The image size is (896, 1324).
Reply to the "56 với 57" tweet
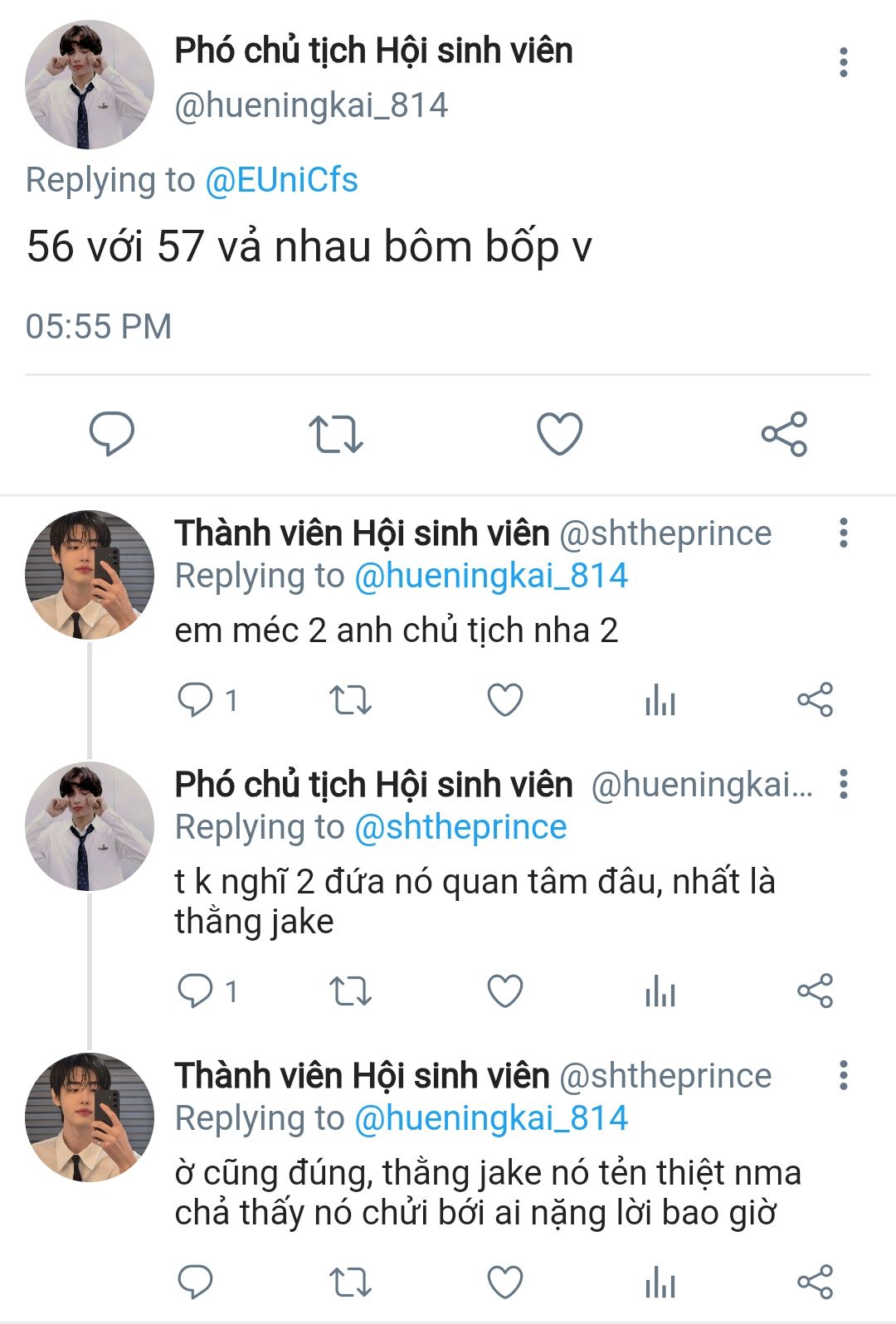coord(112,433)
